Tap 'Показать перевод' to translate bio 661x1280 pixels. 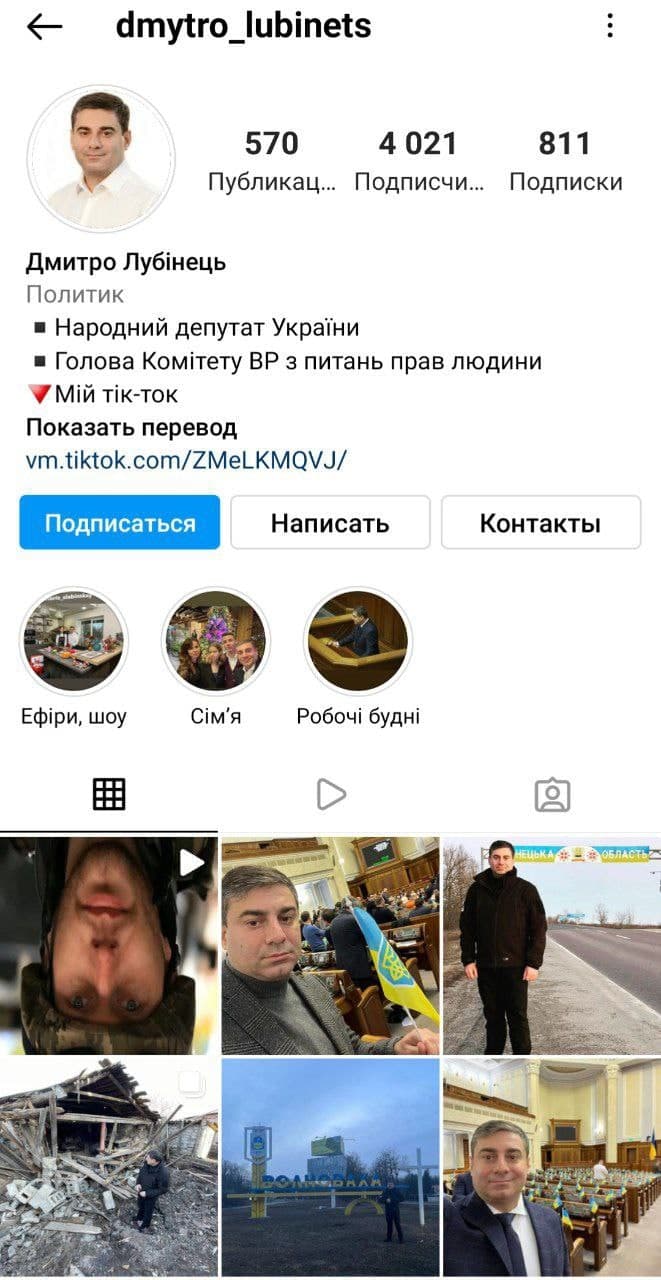click(131, 428)
